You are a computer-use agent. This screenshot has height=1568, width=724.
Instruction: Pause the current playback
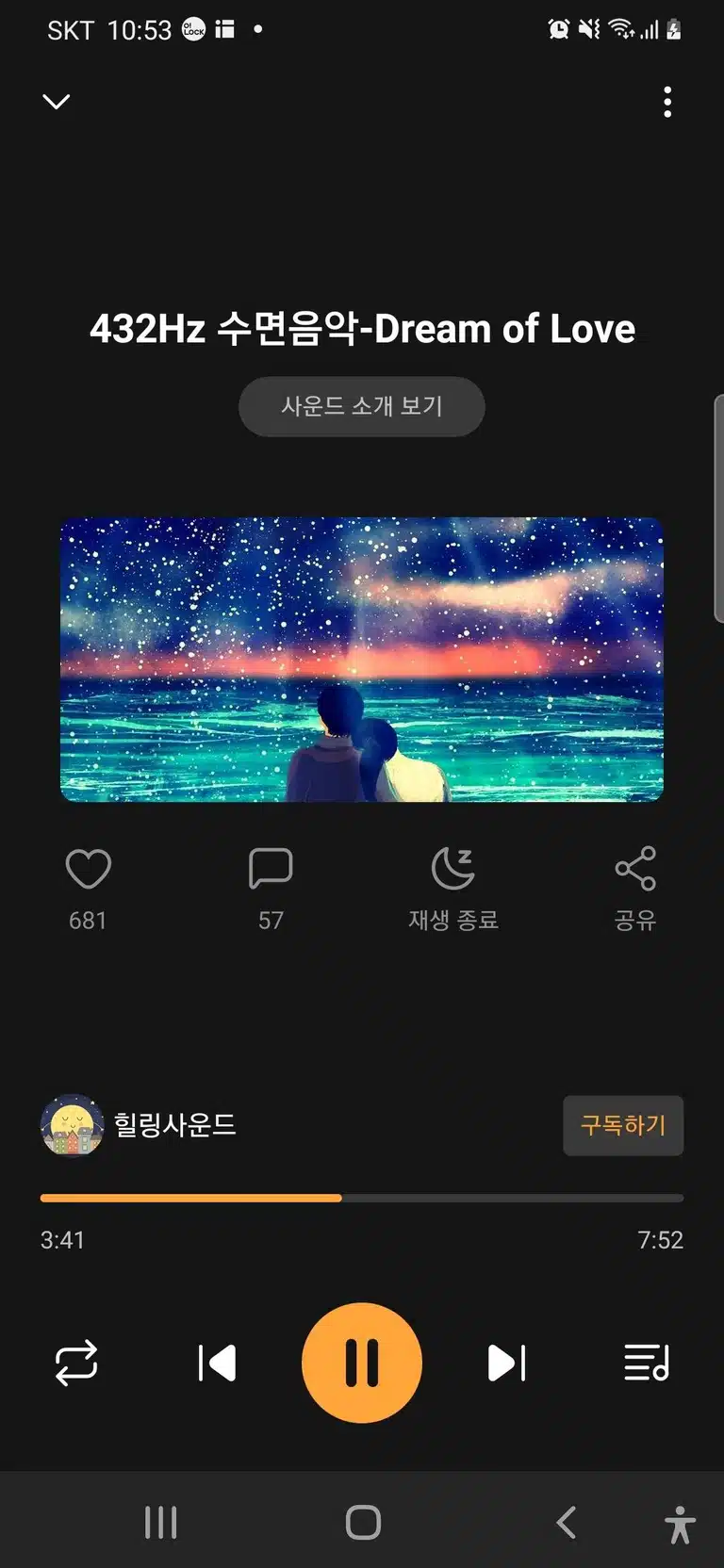coord(362,1363)
